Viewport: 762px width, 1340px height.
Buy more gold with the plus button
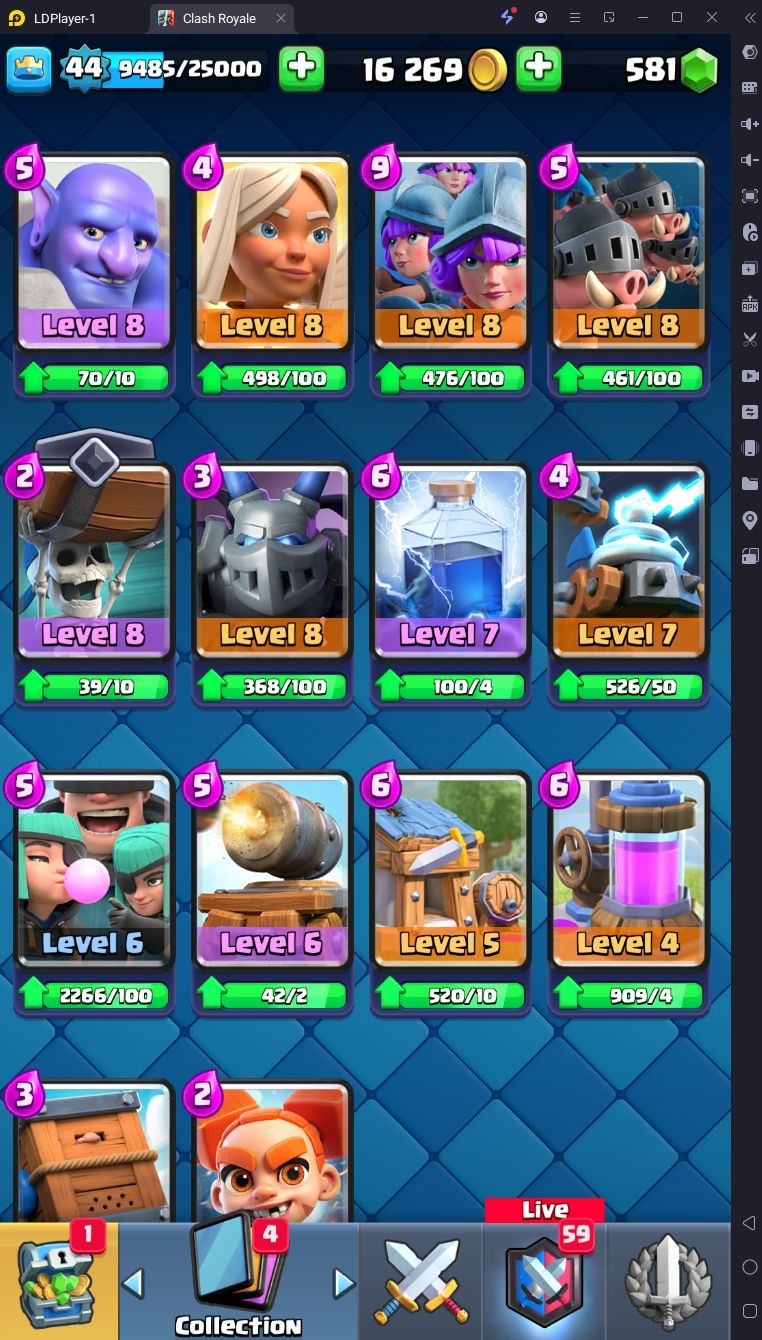coord(538,69)
